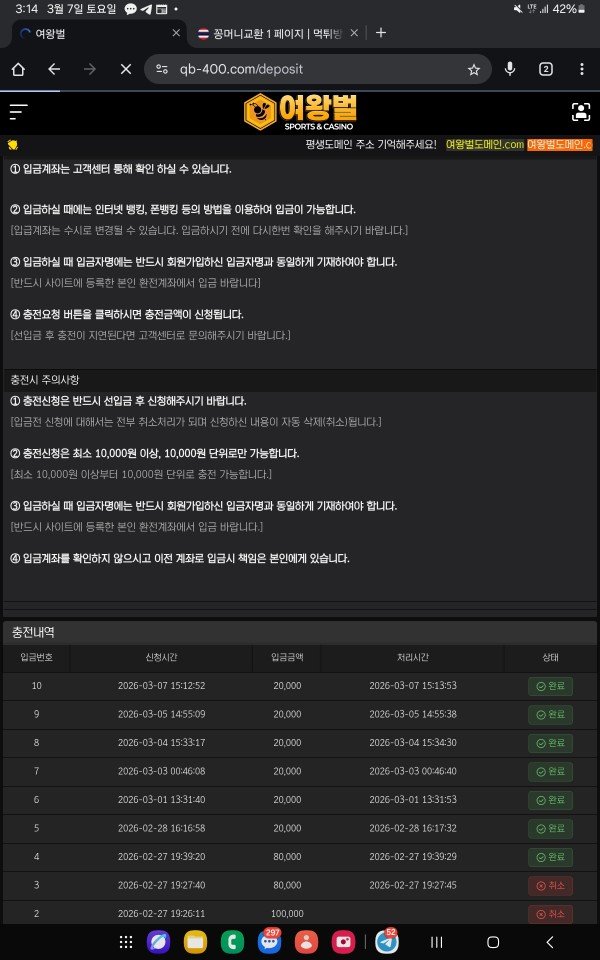The width and height of the screenshot is (600, 960).
Task: Bookmark this page with the star
Action: point(474,69)
